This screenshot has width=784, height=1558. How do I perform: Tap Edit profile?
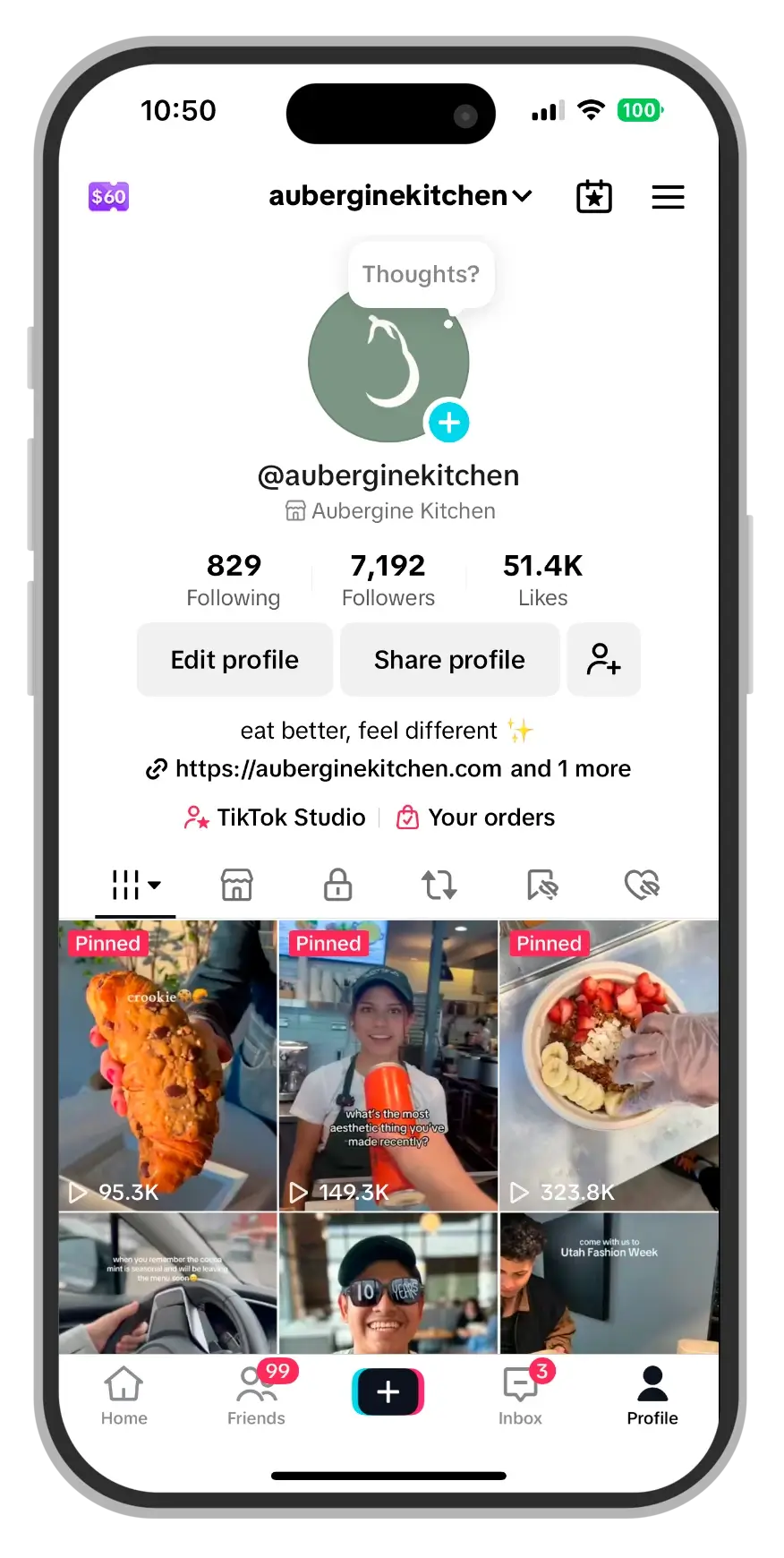click(234, 660)
